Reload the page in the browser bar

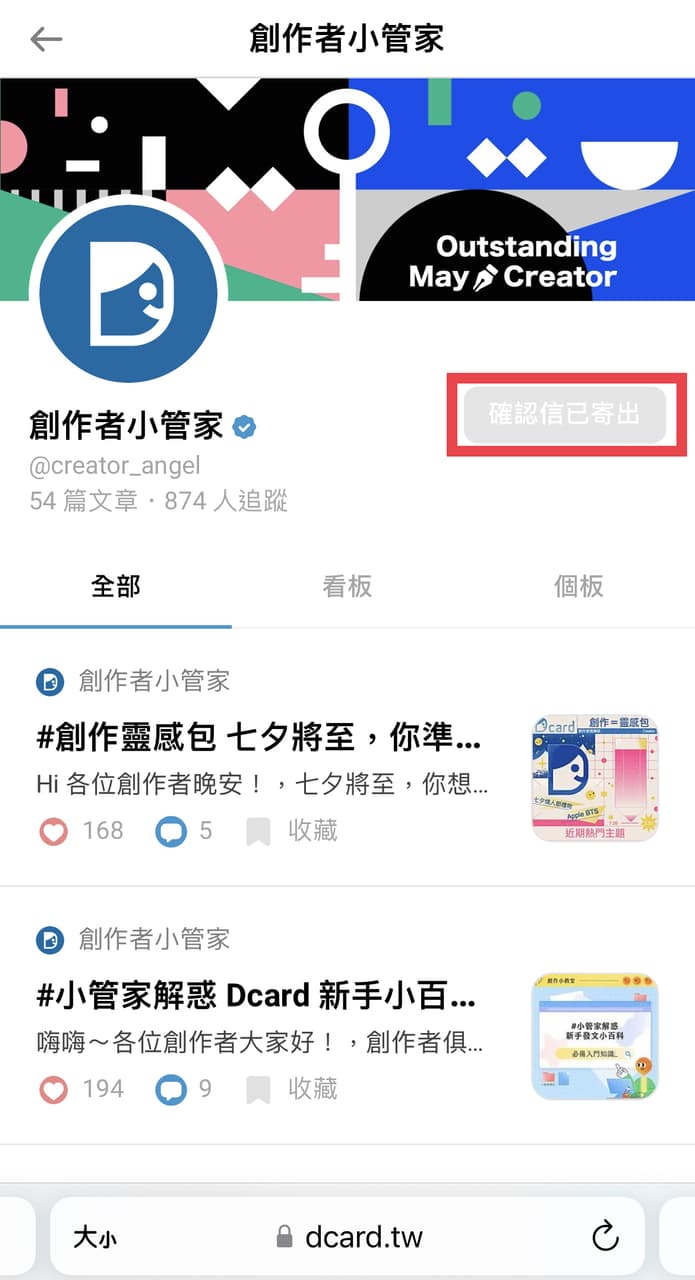pyautogui.click(x=605, y=1237)
